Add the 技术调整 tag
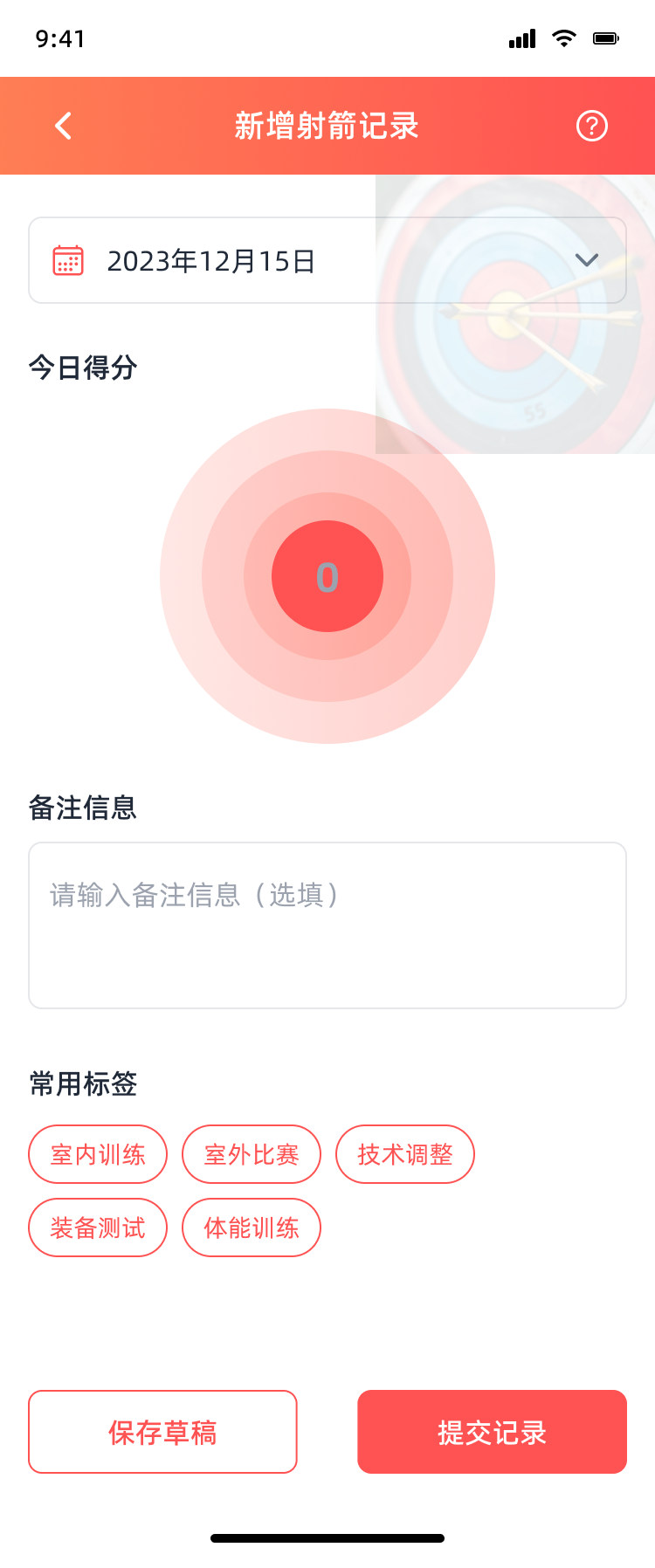The width and height of the screenshot is (655, 1568). 405,1154
